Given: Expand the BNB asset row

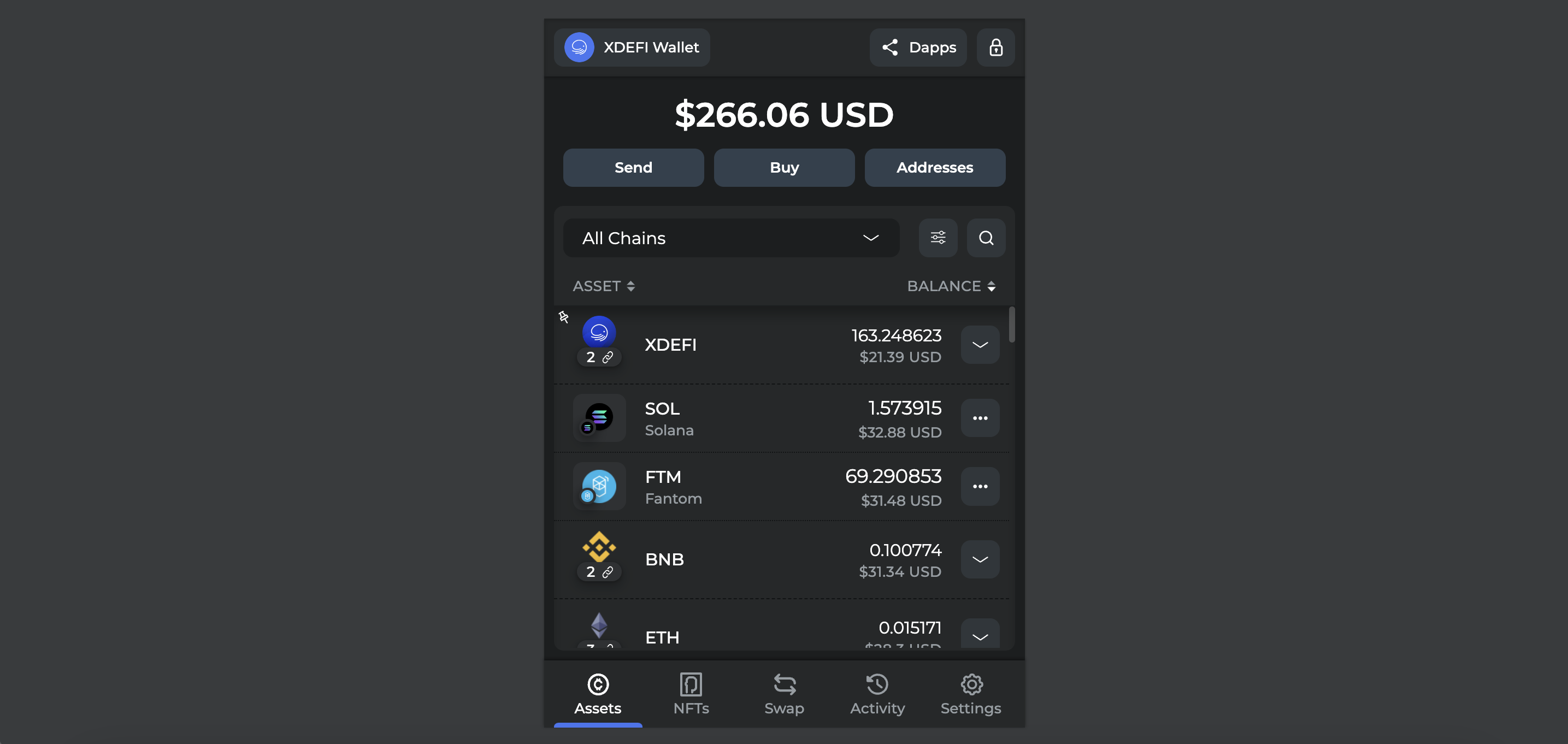Looking at the screenshot, I should coord(980,559).
